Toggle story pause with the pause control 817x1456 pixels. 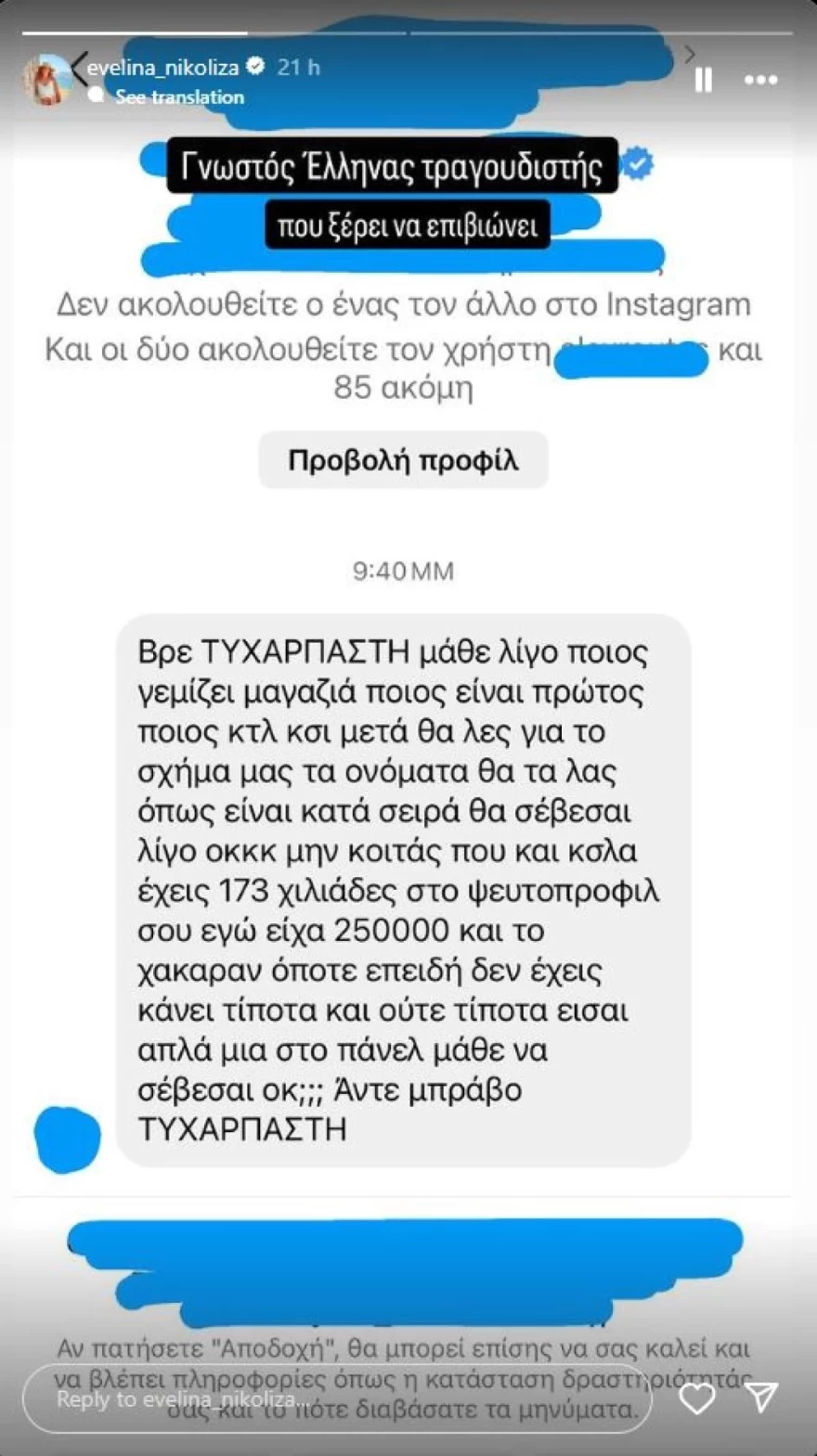703,82
